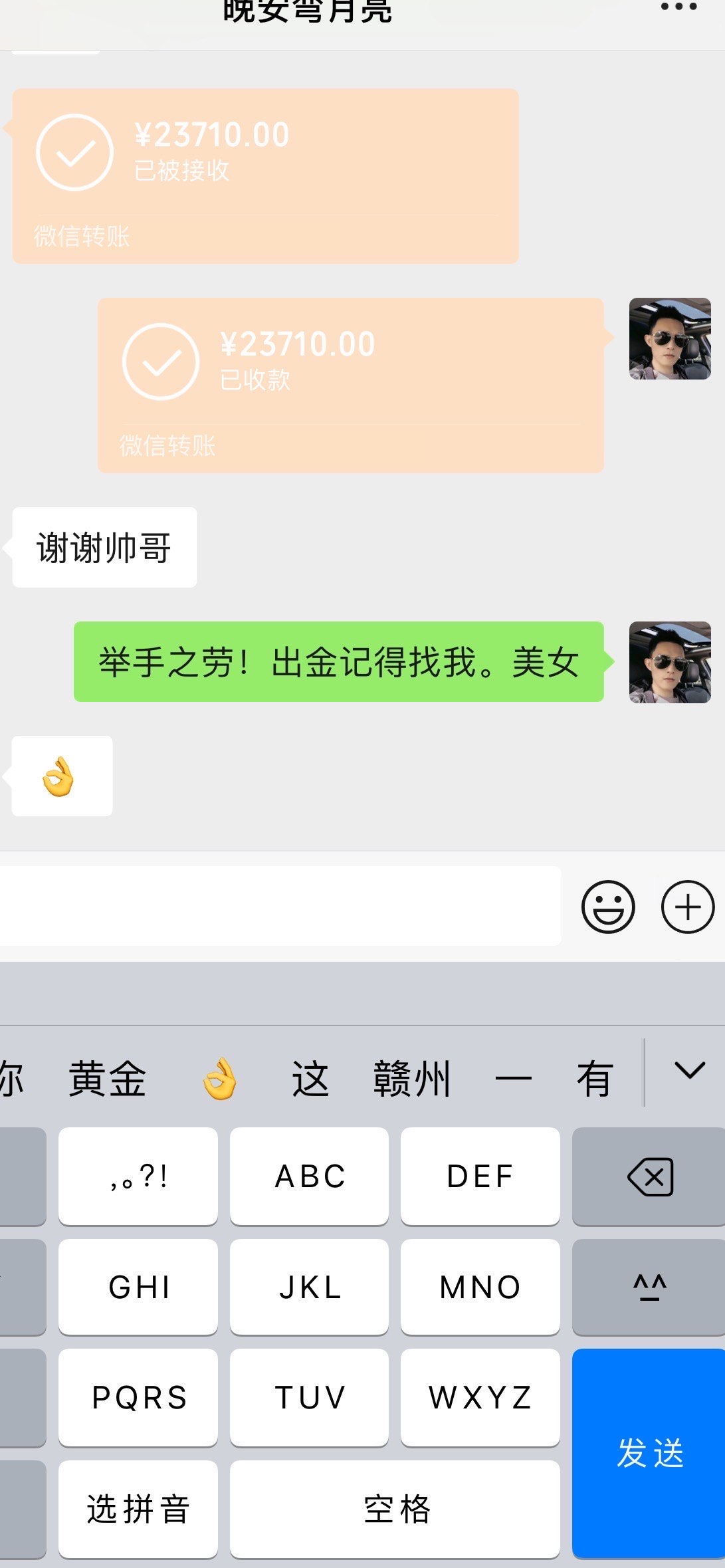Choose the 赣州 suggestion word
This screenshot has width=725, height=1568.
pyautogui.click(x=411, y=1078)
